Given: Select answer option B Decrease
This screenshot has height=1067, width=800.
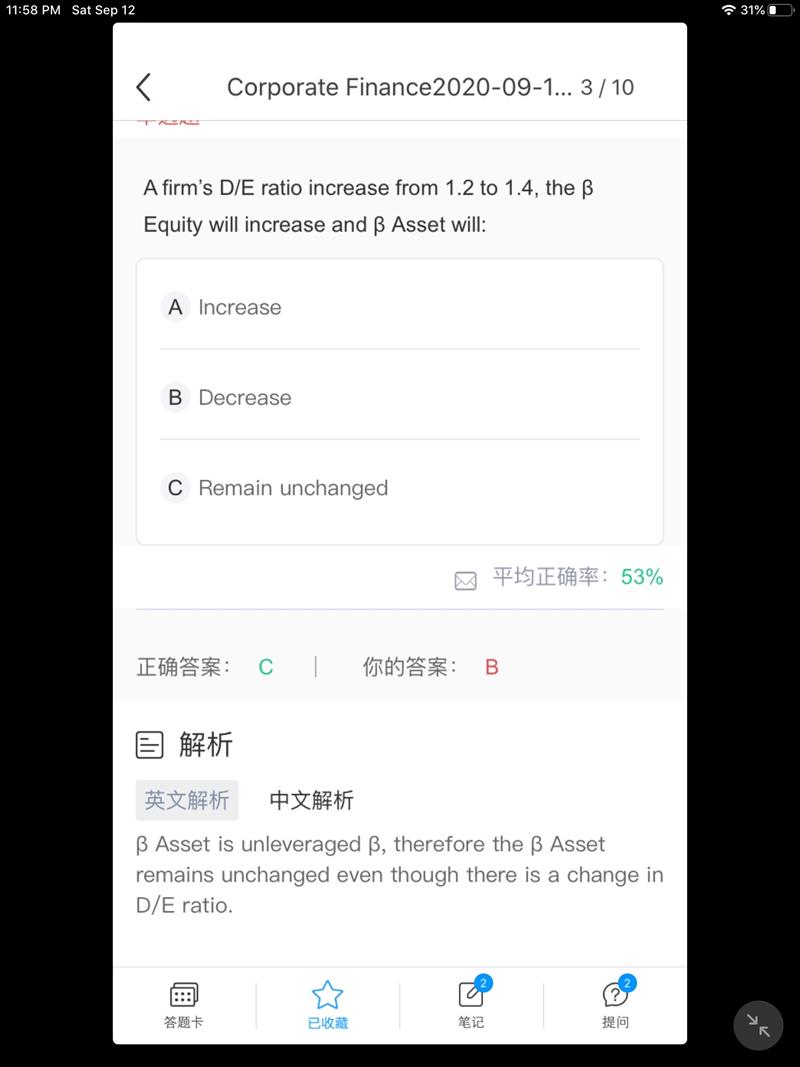Looking at the screenshot, I should pos(245,398).
